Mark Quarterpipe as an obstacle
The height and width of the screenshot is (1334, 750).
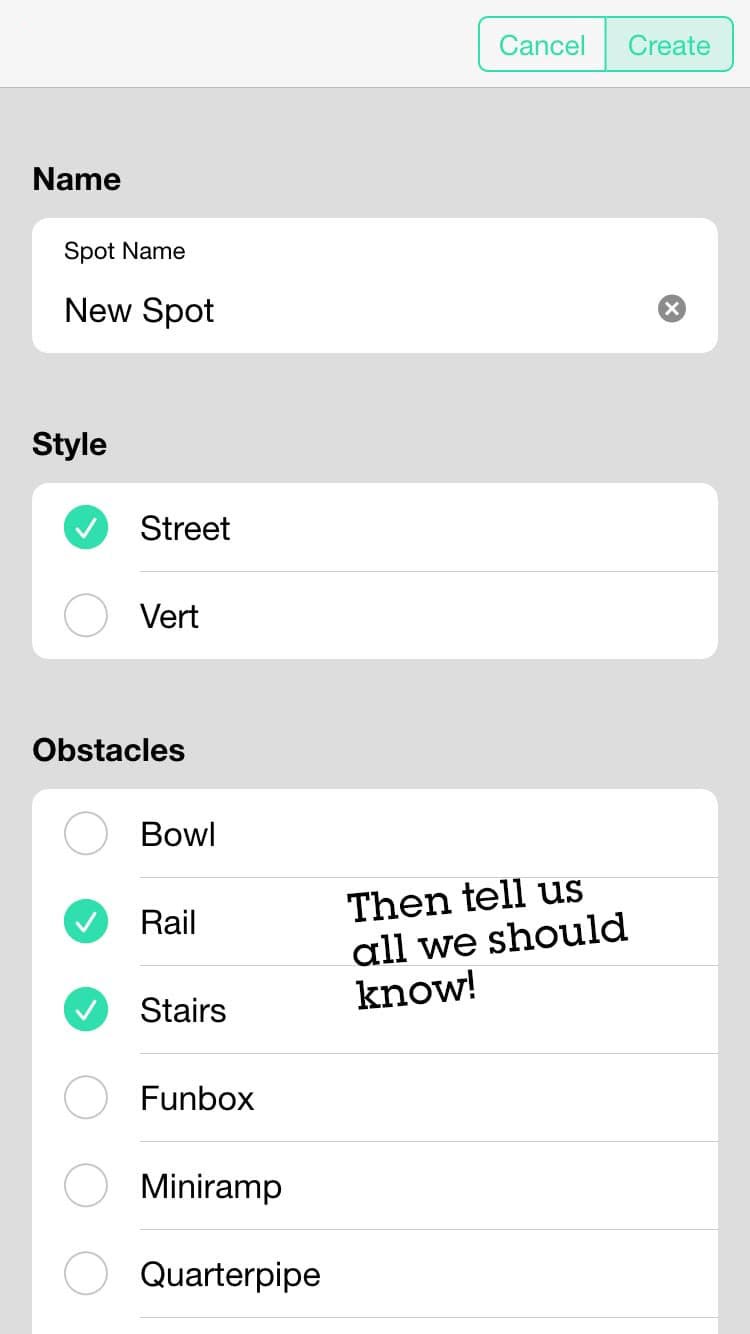[375, 1274]
